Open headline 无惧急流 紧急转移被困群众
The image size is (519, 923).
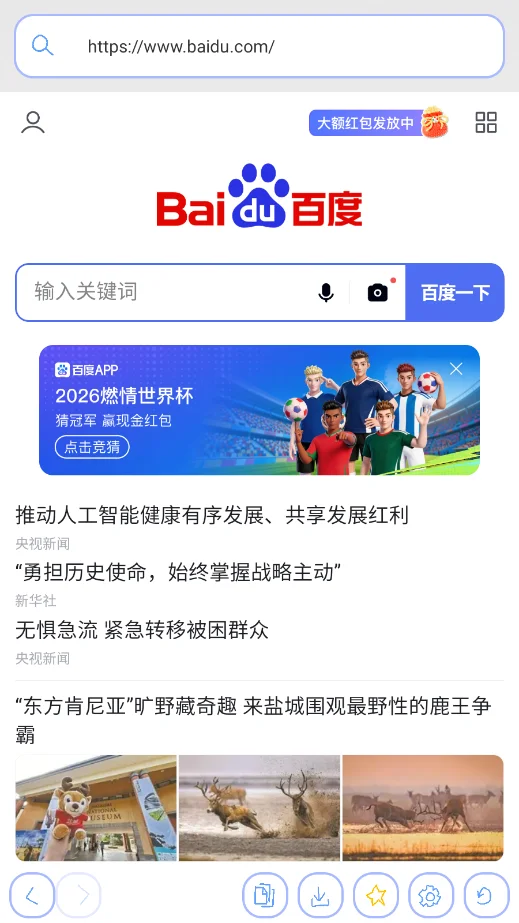142,630
